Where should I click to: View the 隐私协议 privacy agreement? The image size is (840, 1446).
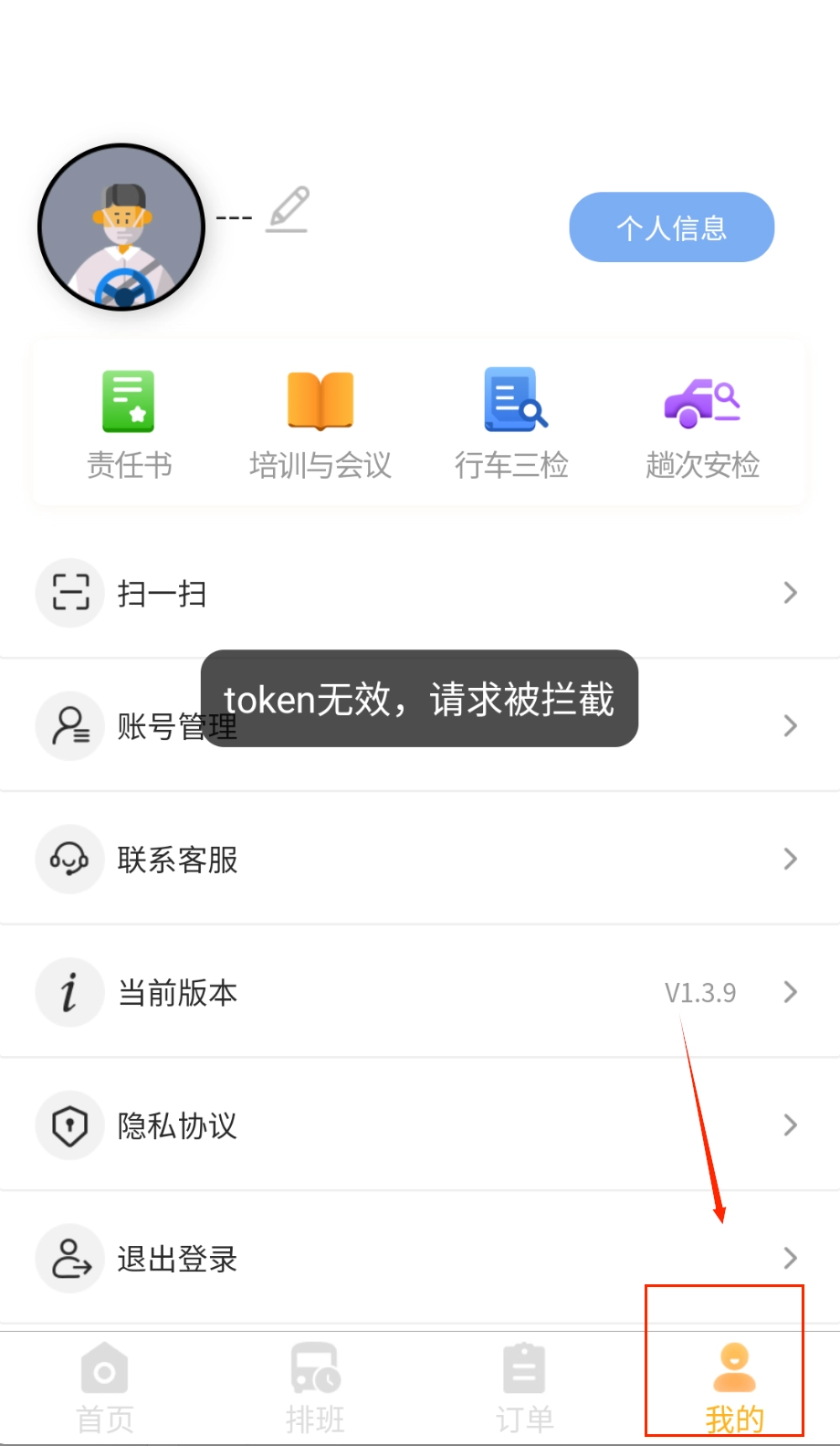point(420,1125)
